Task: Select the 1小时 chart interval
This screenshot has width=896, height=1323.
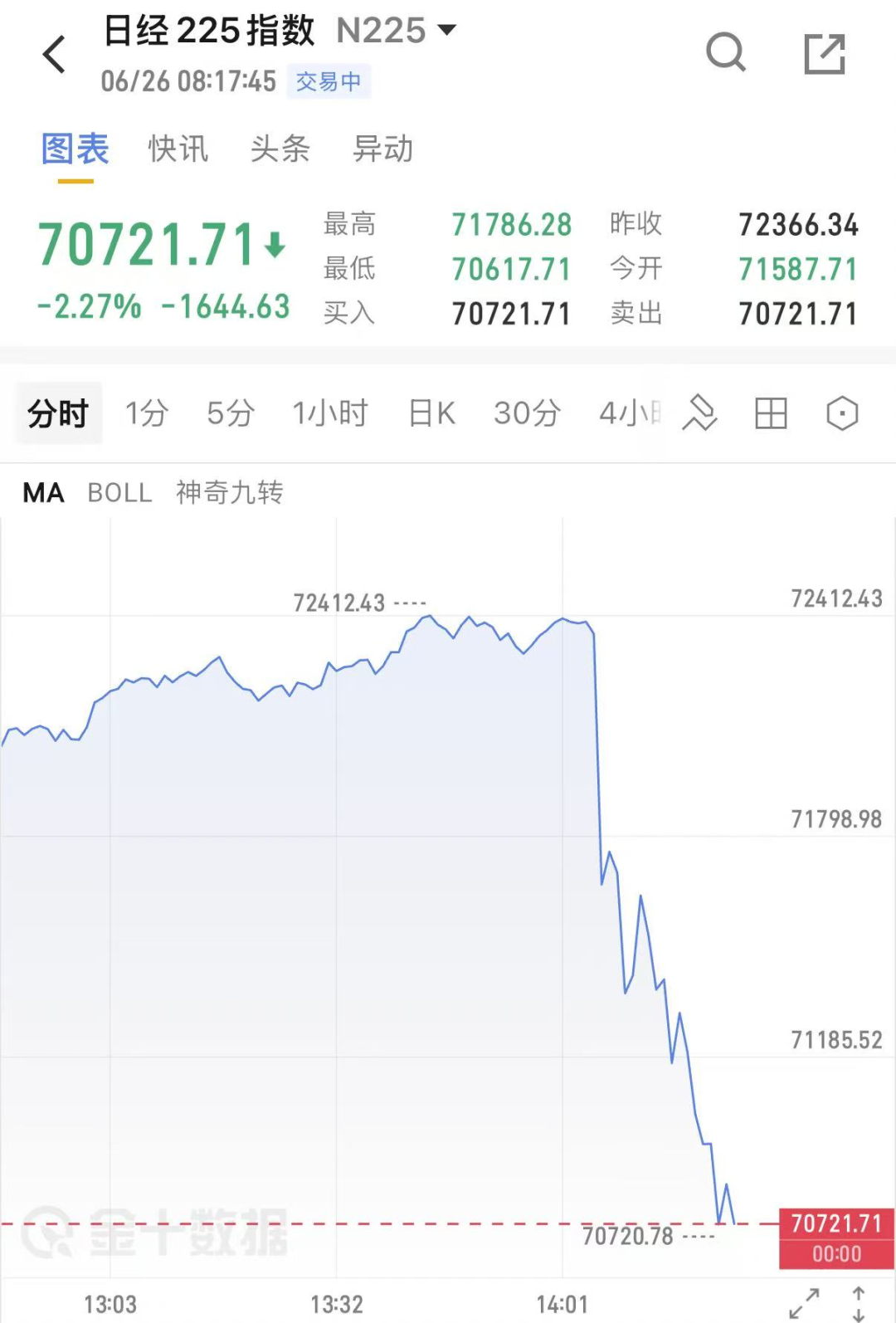Action: (x=330, y=413)
